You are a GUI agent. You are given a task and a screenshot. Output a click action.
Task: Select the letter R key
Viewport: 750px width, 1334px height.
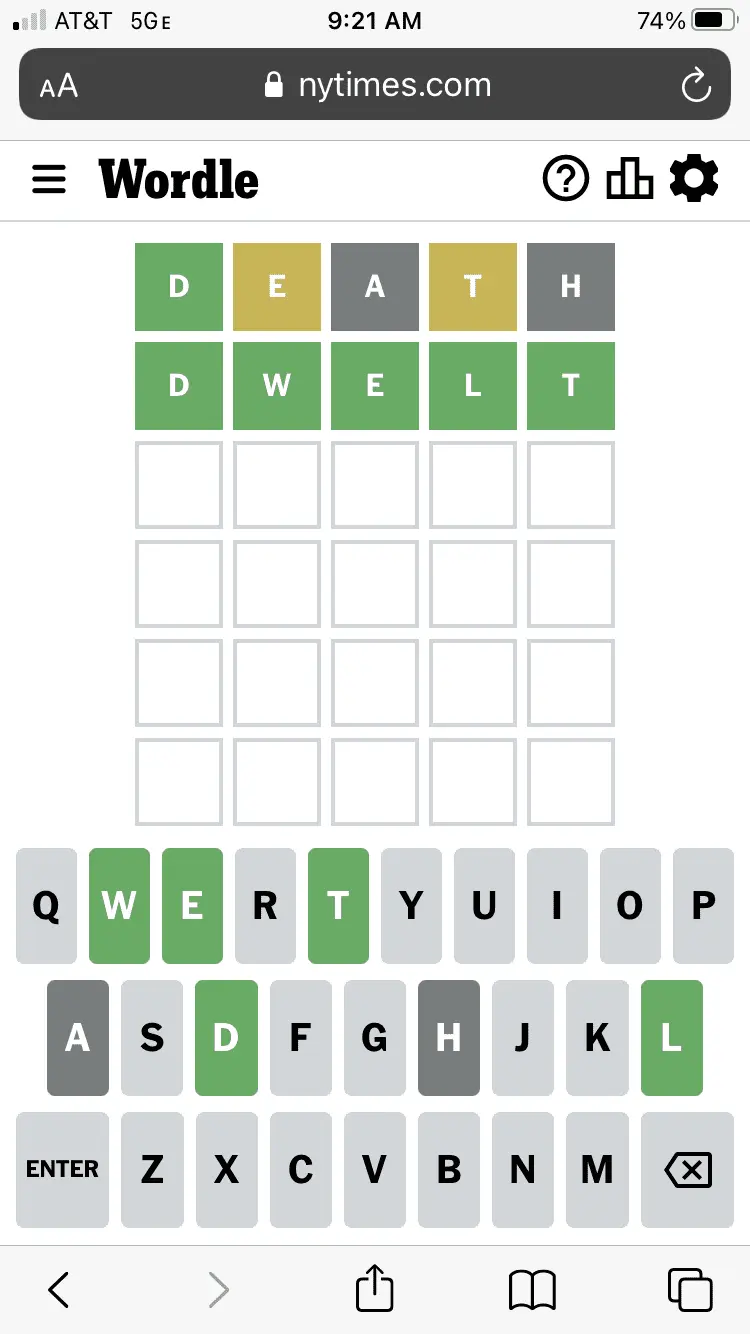pos(265,906)
